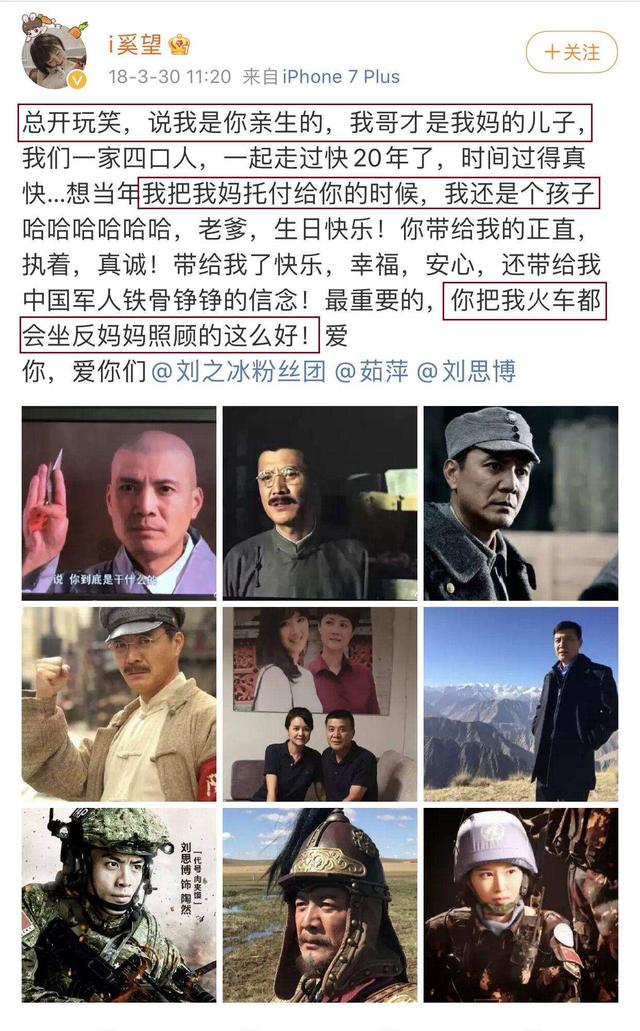Open the photo of soldier in gray cap
This screenshot has width=640, height=1031.
coord(521,503)
